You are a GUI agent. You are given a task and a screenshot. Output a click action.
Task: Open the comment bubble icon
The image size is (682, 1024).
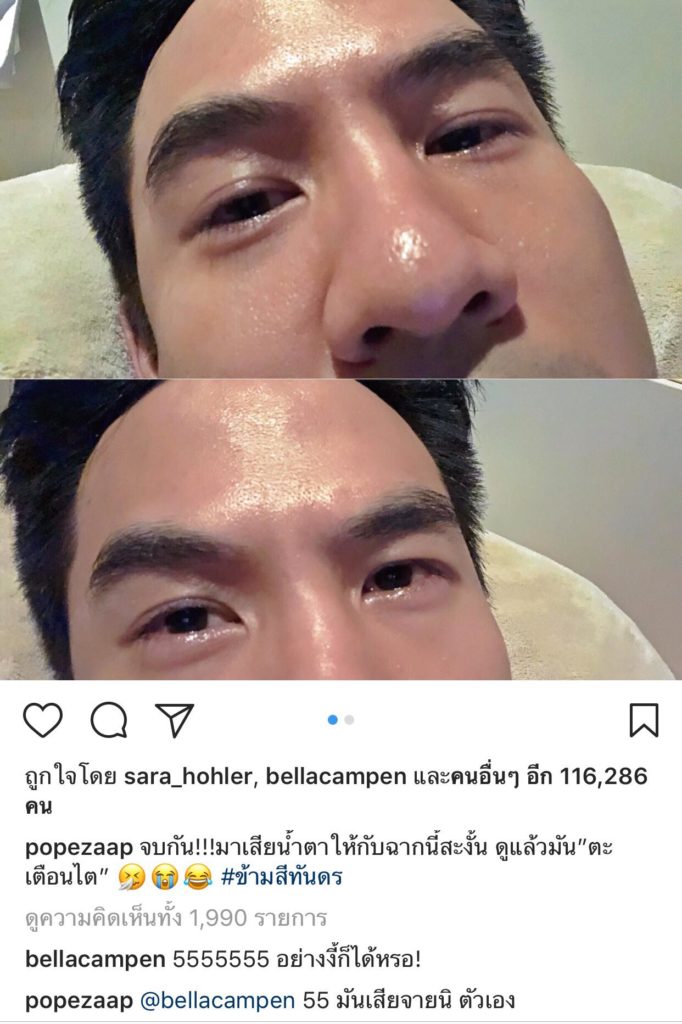tap(109, 719)
